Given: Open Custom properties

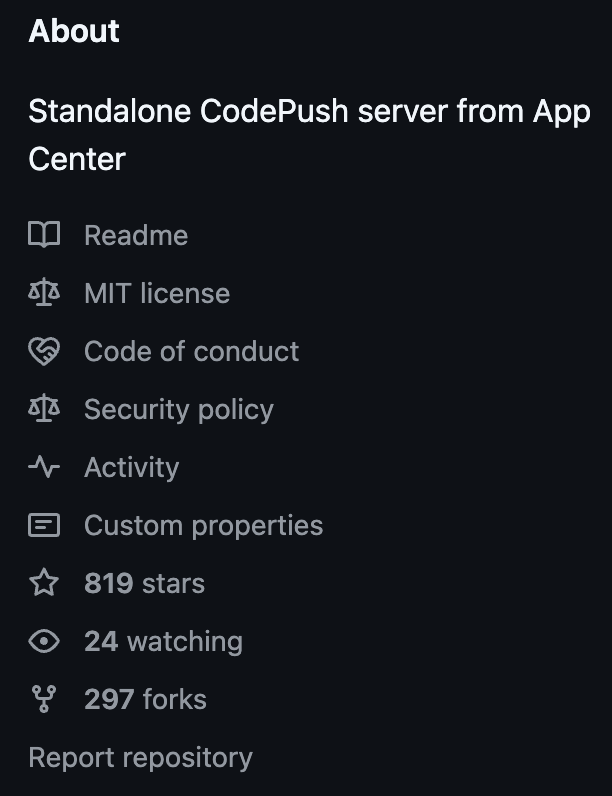Looking at the screenshot, I should coord(203,525).
